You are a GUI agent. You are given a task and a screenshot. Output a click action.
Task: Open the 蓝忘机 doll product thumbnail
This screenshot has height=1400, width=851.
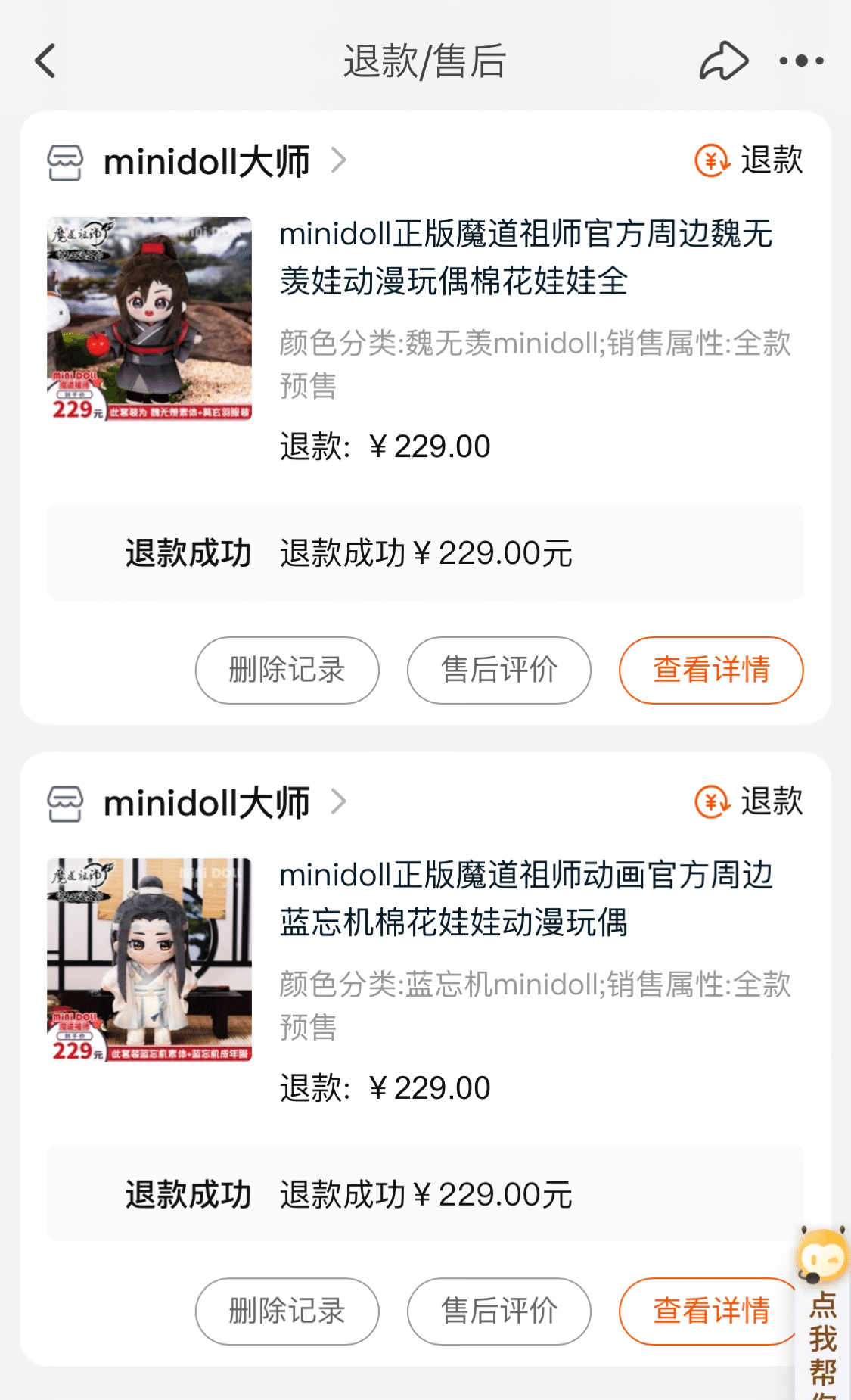coord(149,960)
